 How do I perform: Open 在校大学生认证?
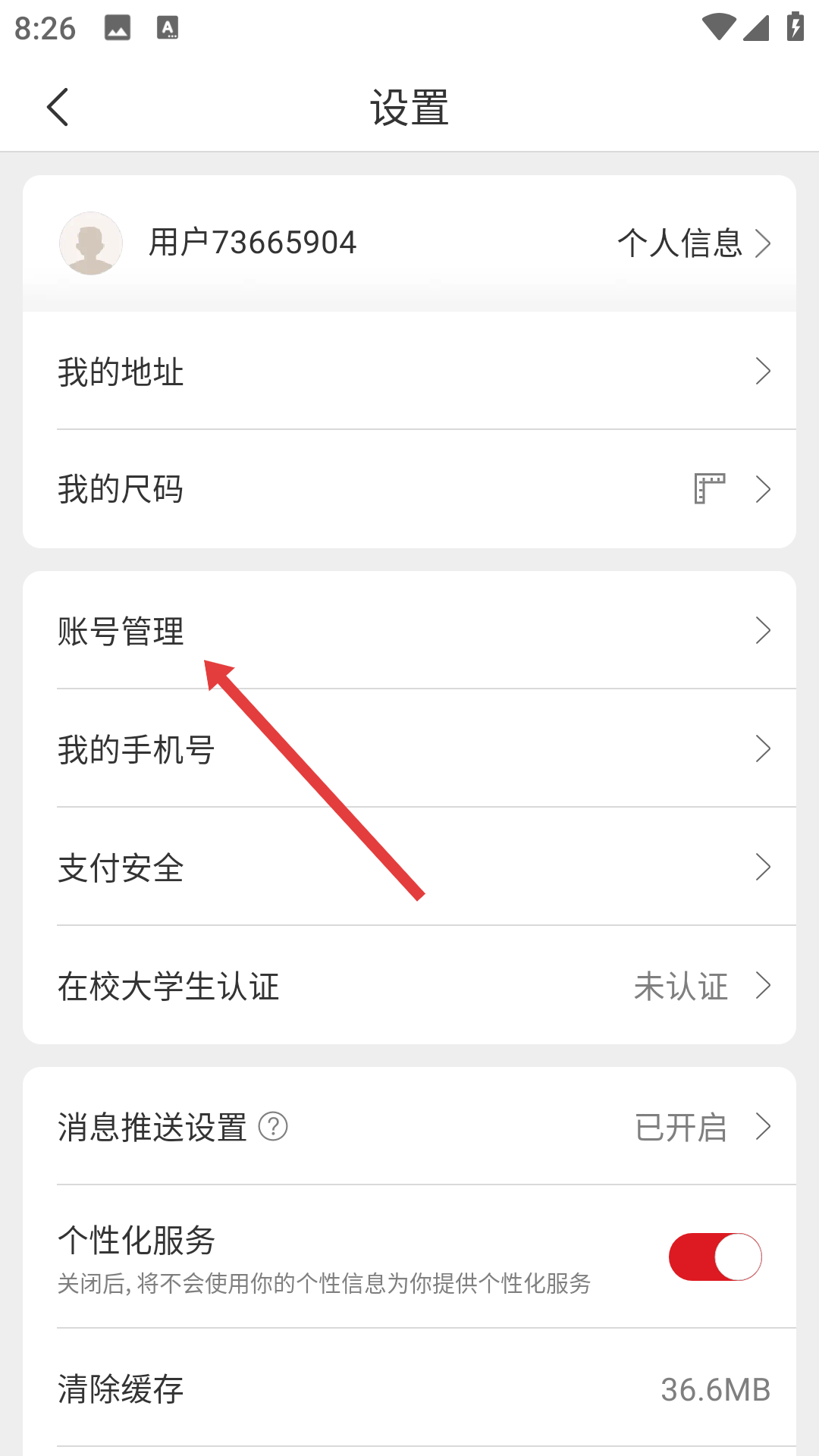tap(409, 985)
